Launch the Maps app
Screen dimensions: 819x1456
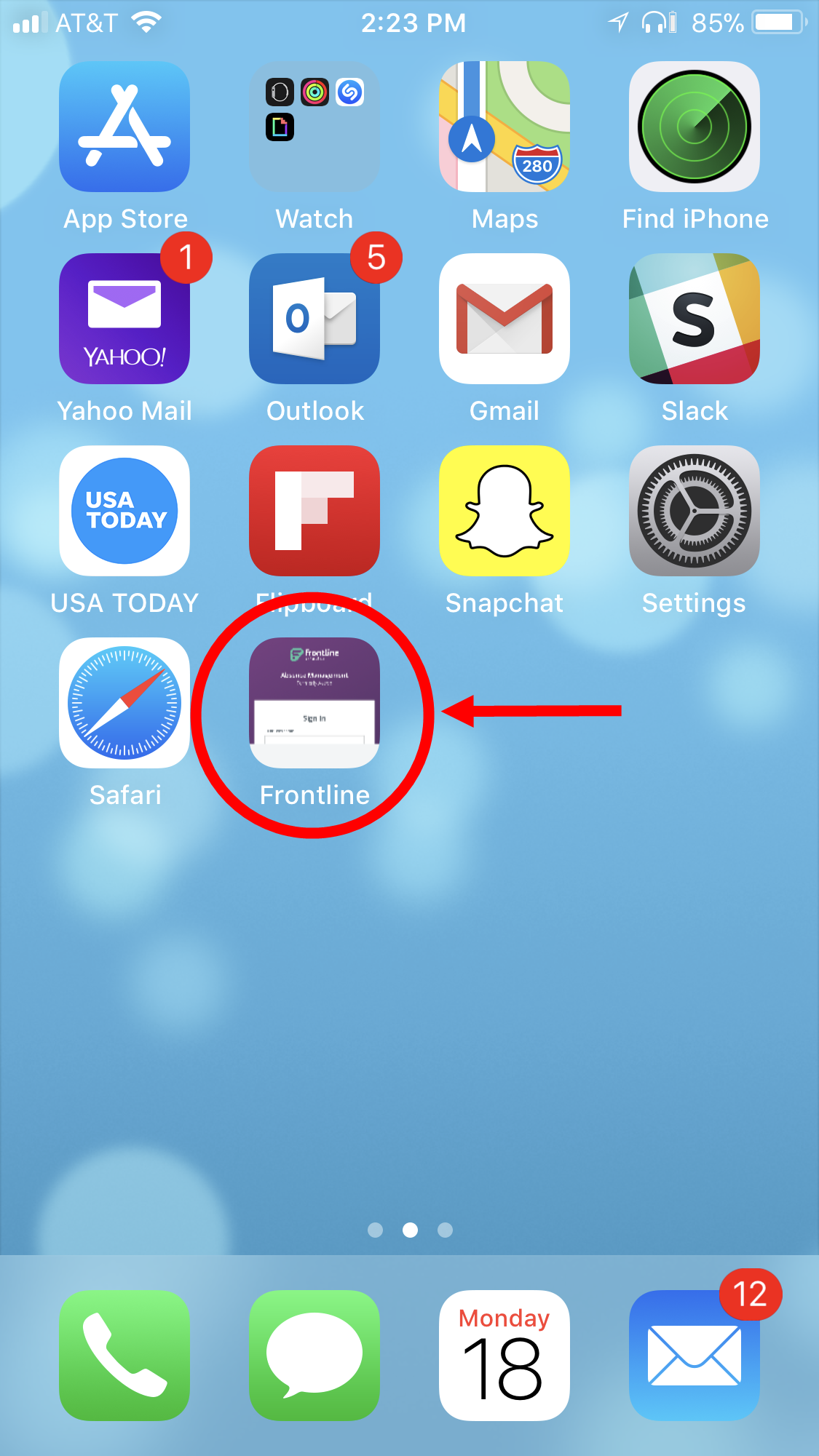(505, 127)
